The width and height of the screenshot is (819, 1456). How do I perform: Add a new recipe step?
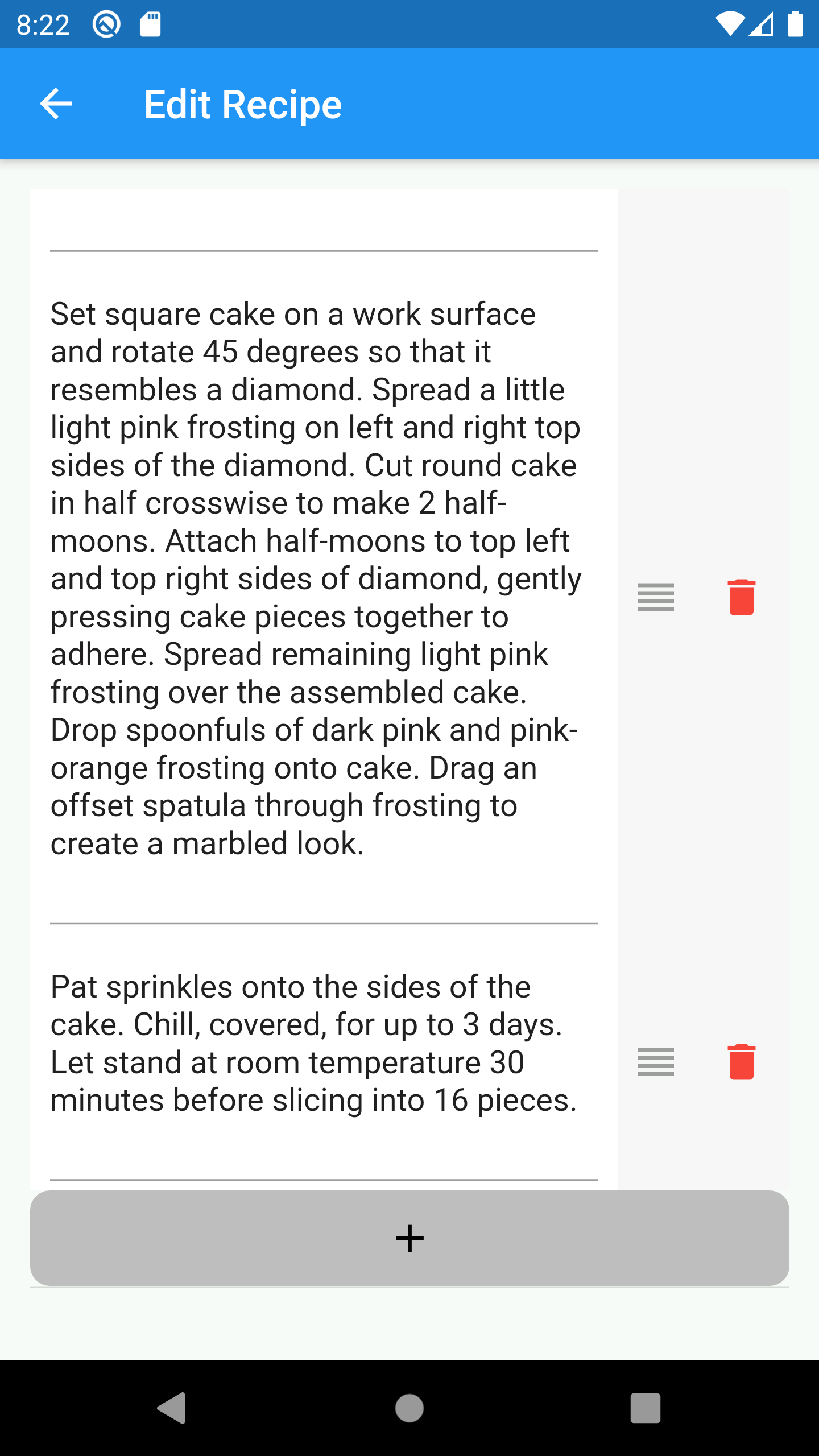coord(409,1238)
